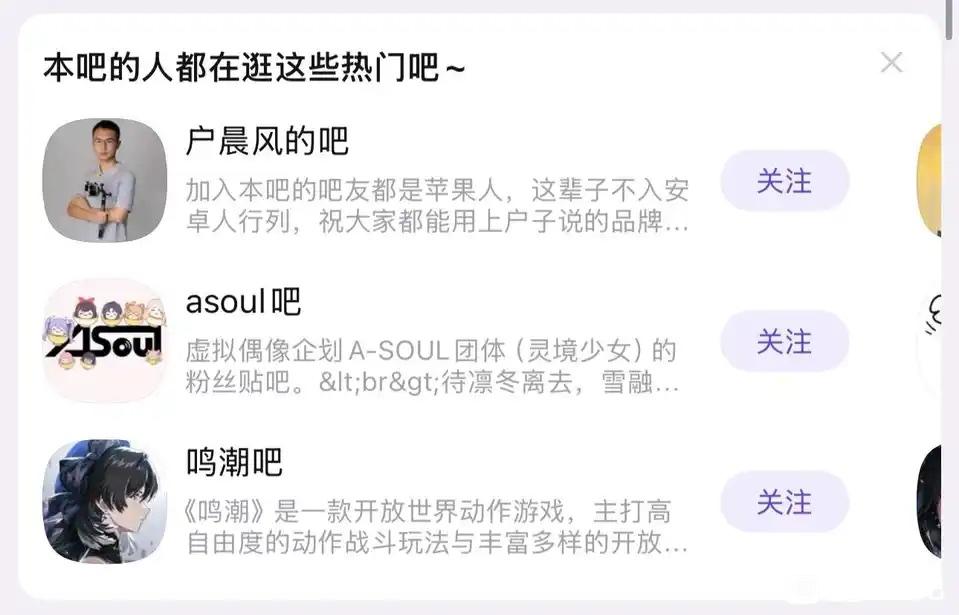Dismiss the hot bars recommendation card
This screenshot has height=615, width=959.
click(x=891, y=63)
